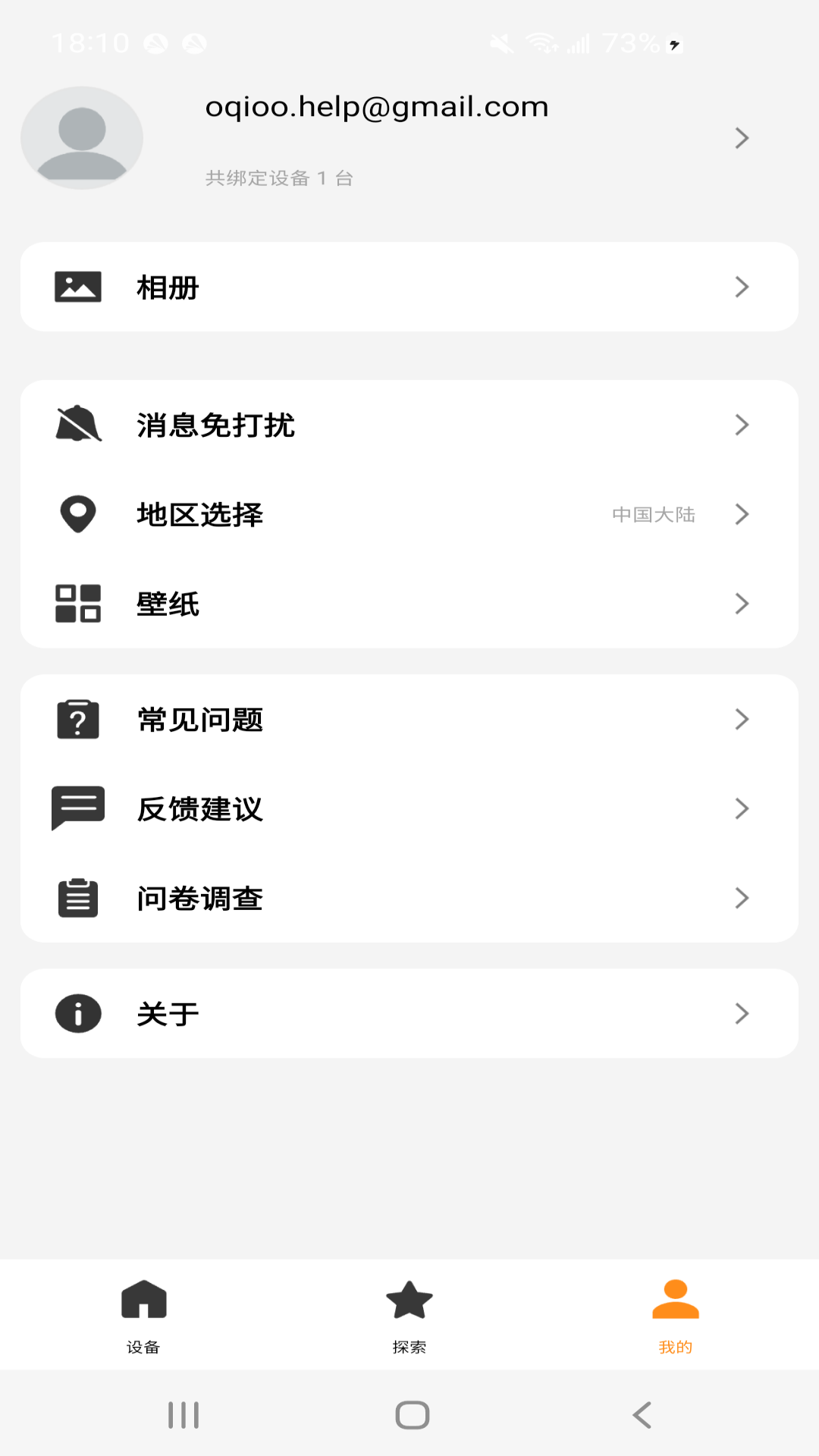819x1456 pixels.
Task: Tap the question mark clipboard icon for 常见问题
Action: 78,720
